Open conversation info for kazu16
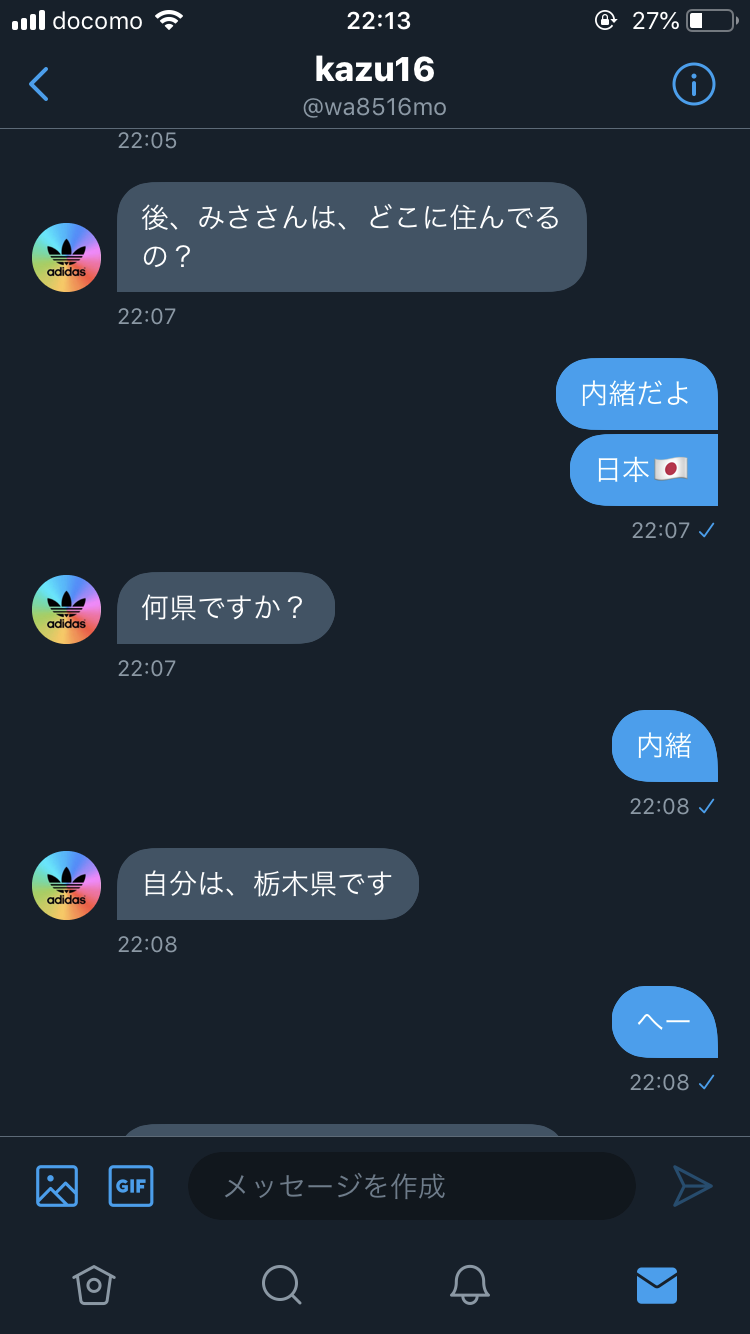The height and width of the screenshot is (1334, 750). click(x=693, y=85)
